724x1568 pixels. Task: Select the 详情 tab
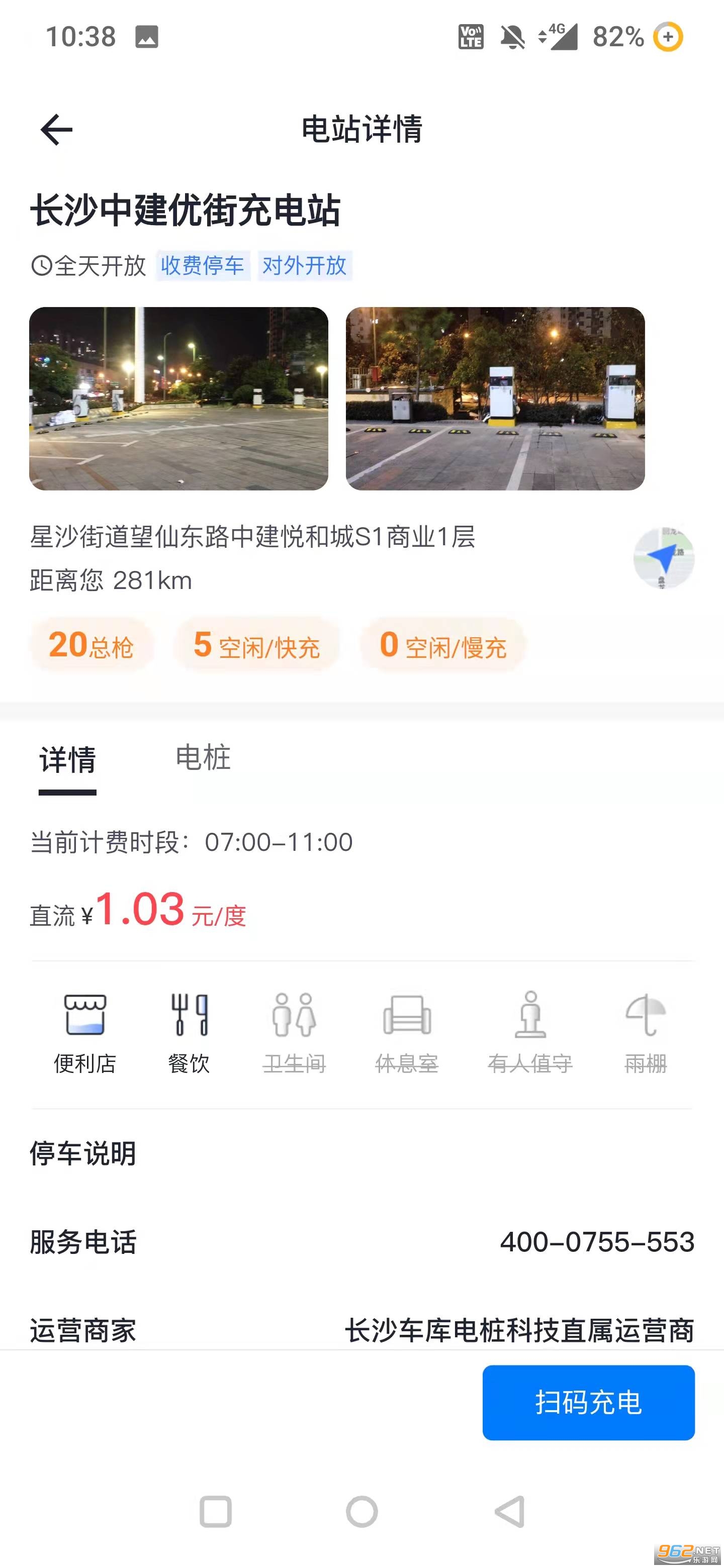coord(67,761)
